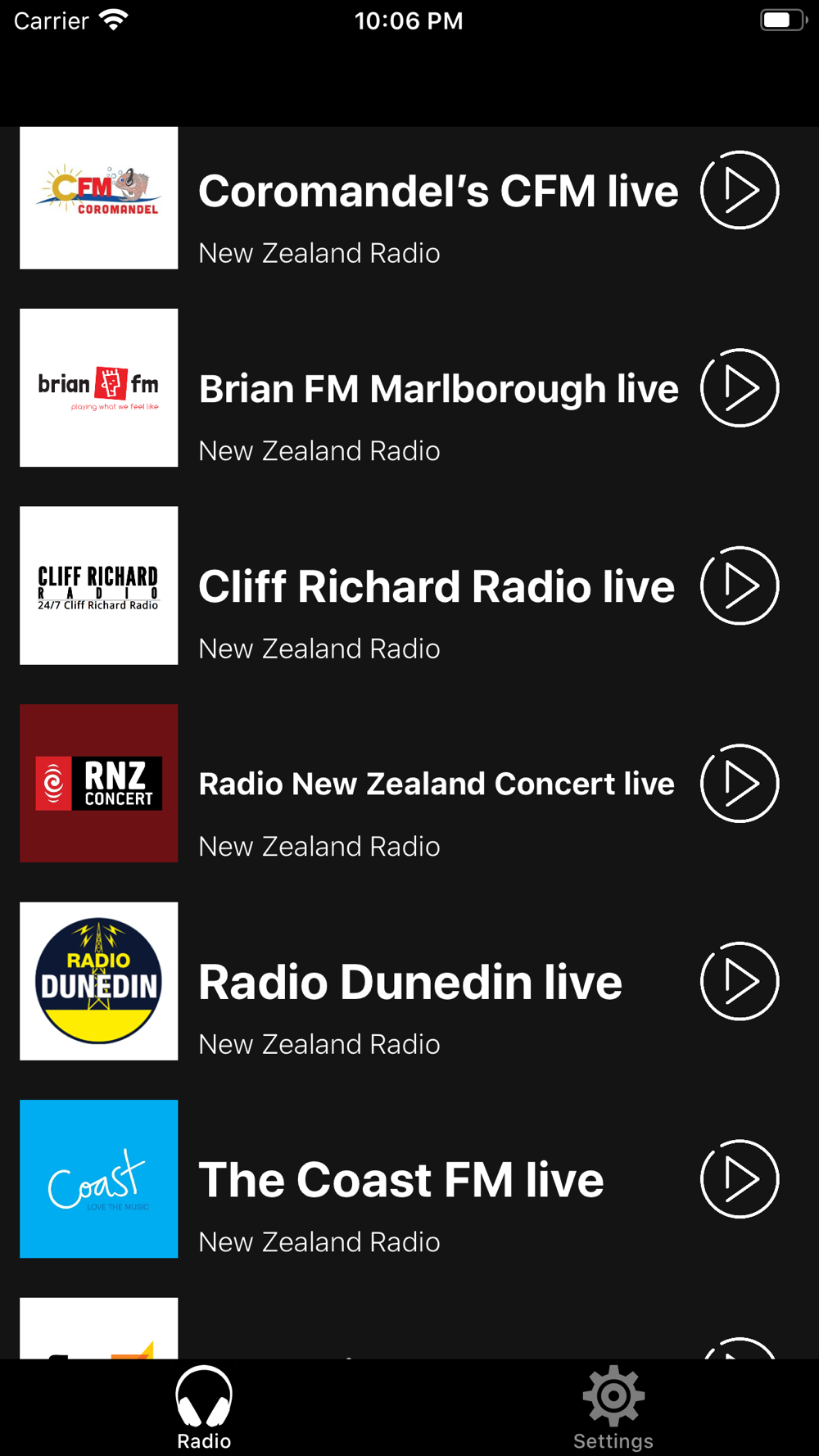Screen dimensions: 819x1456
Task: Start playback of Brian FM Marlborough live
Action: (x=740, y=387)
